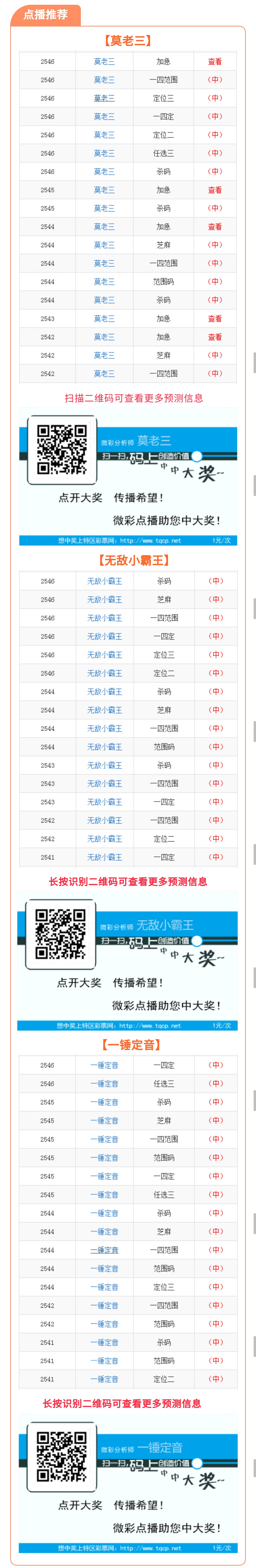
Task: Open 莫老三 link in 2546 定位三 row
Action: (x=104, y=98)
